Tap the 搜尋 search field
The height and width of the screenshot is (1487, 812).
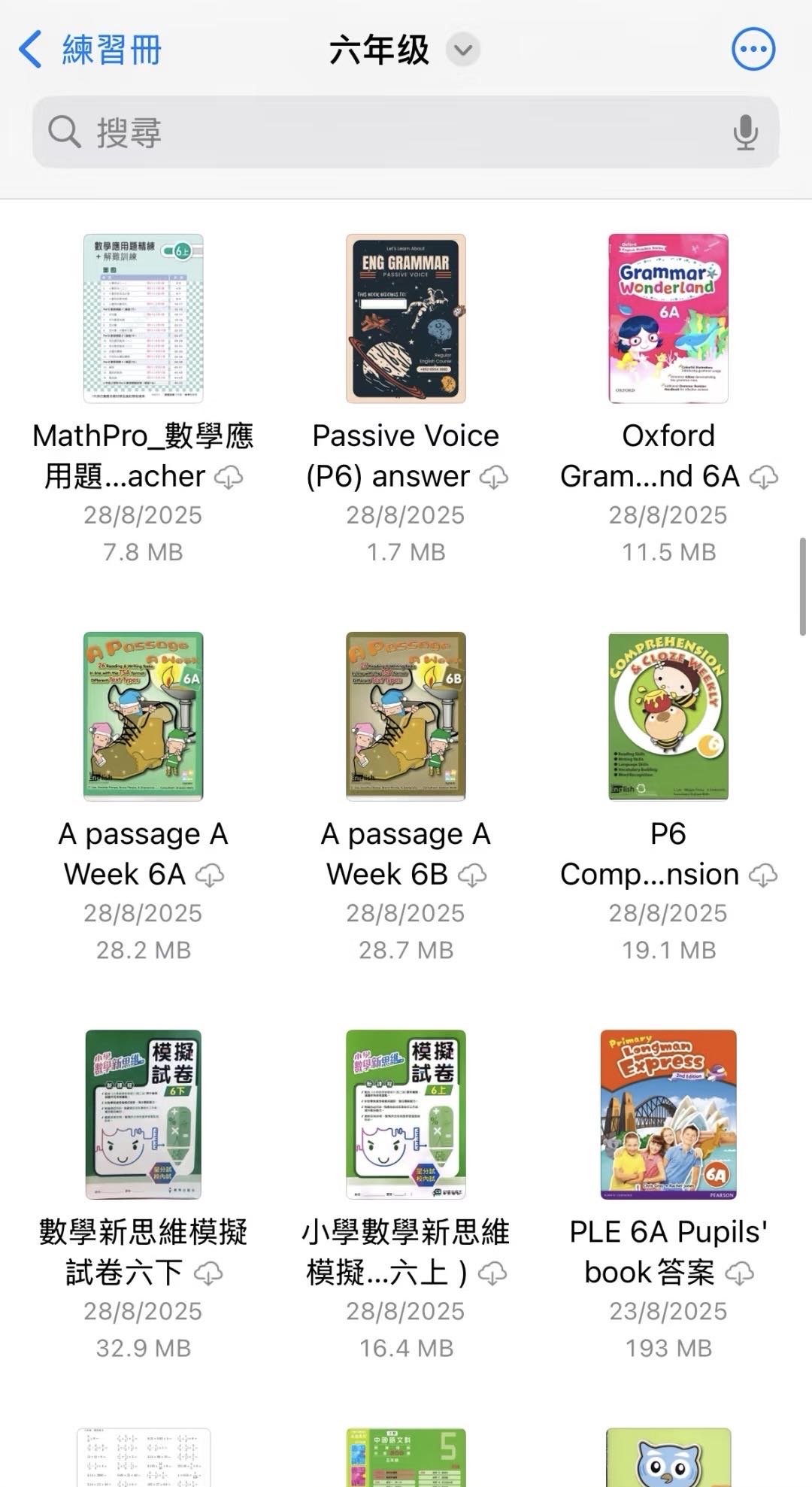click(x=391, y=132)
